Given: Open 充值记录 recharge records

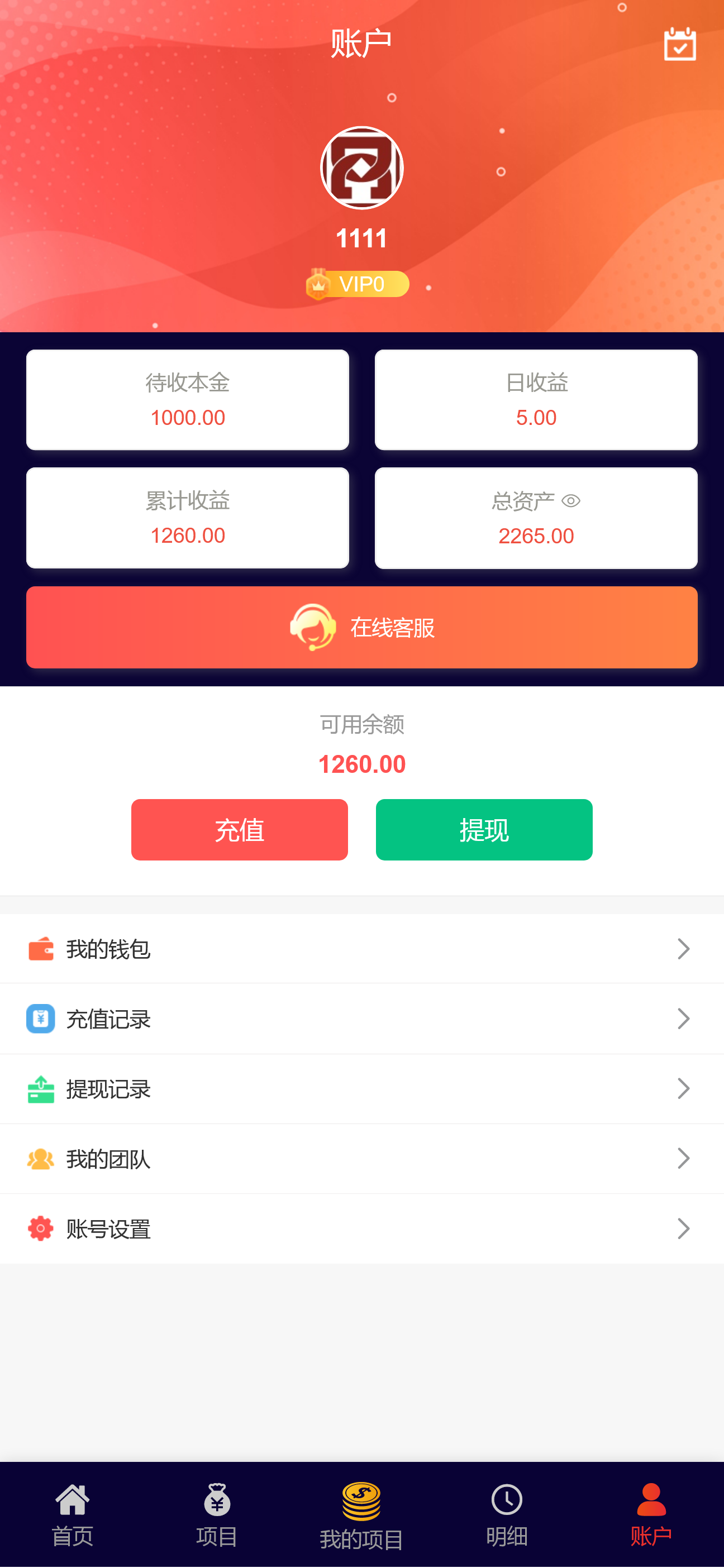Looking at the screenshot, I should tap(361, 1019).
